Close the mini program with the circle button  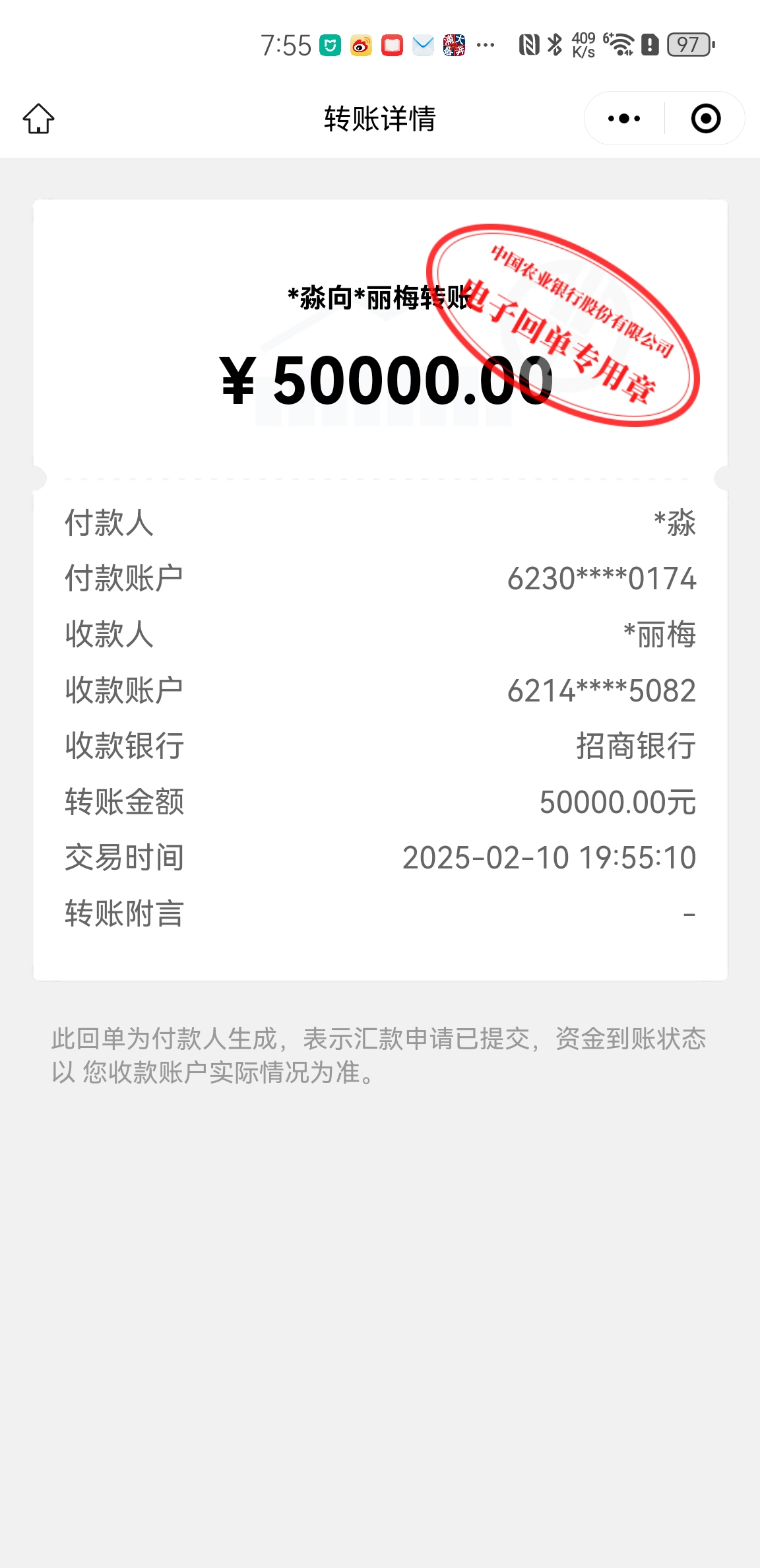click(705, 119)
